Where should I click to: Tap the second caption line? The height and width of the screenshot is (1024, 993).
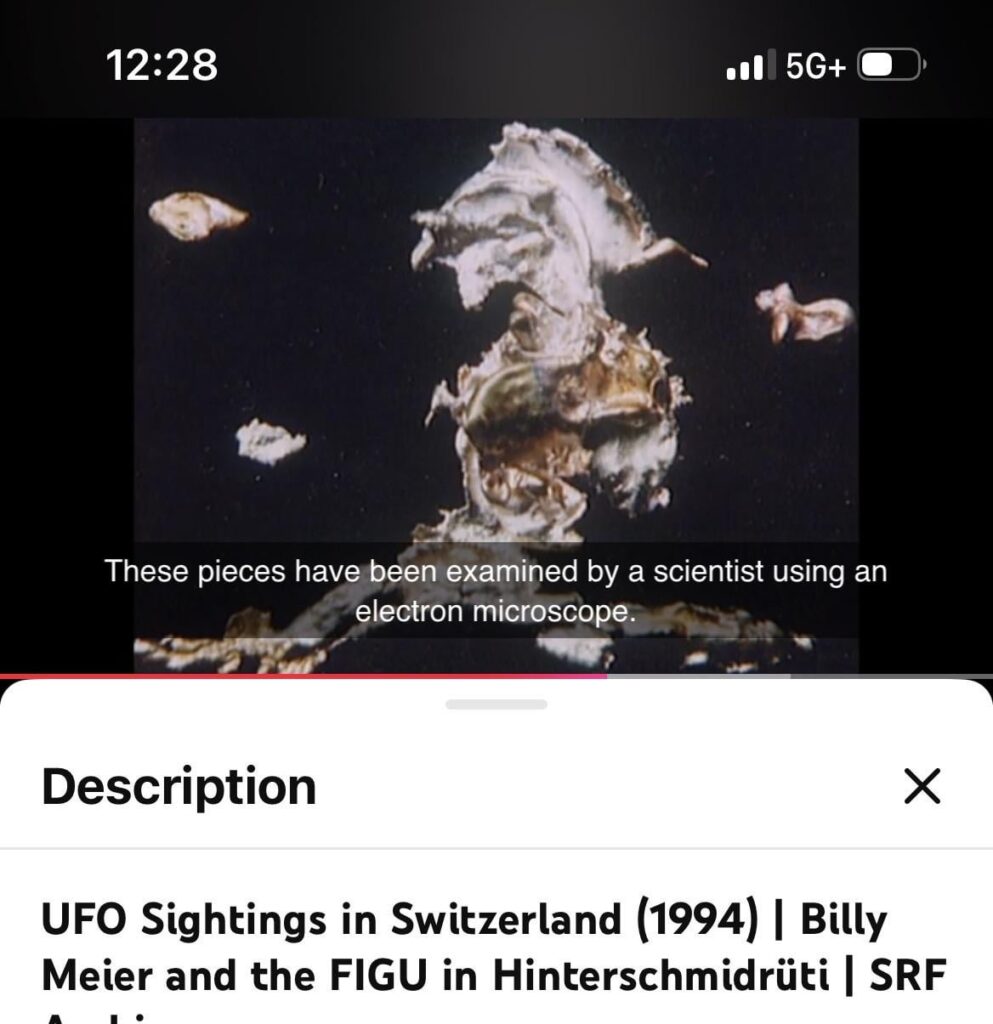[x=495, y=610]
